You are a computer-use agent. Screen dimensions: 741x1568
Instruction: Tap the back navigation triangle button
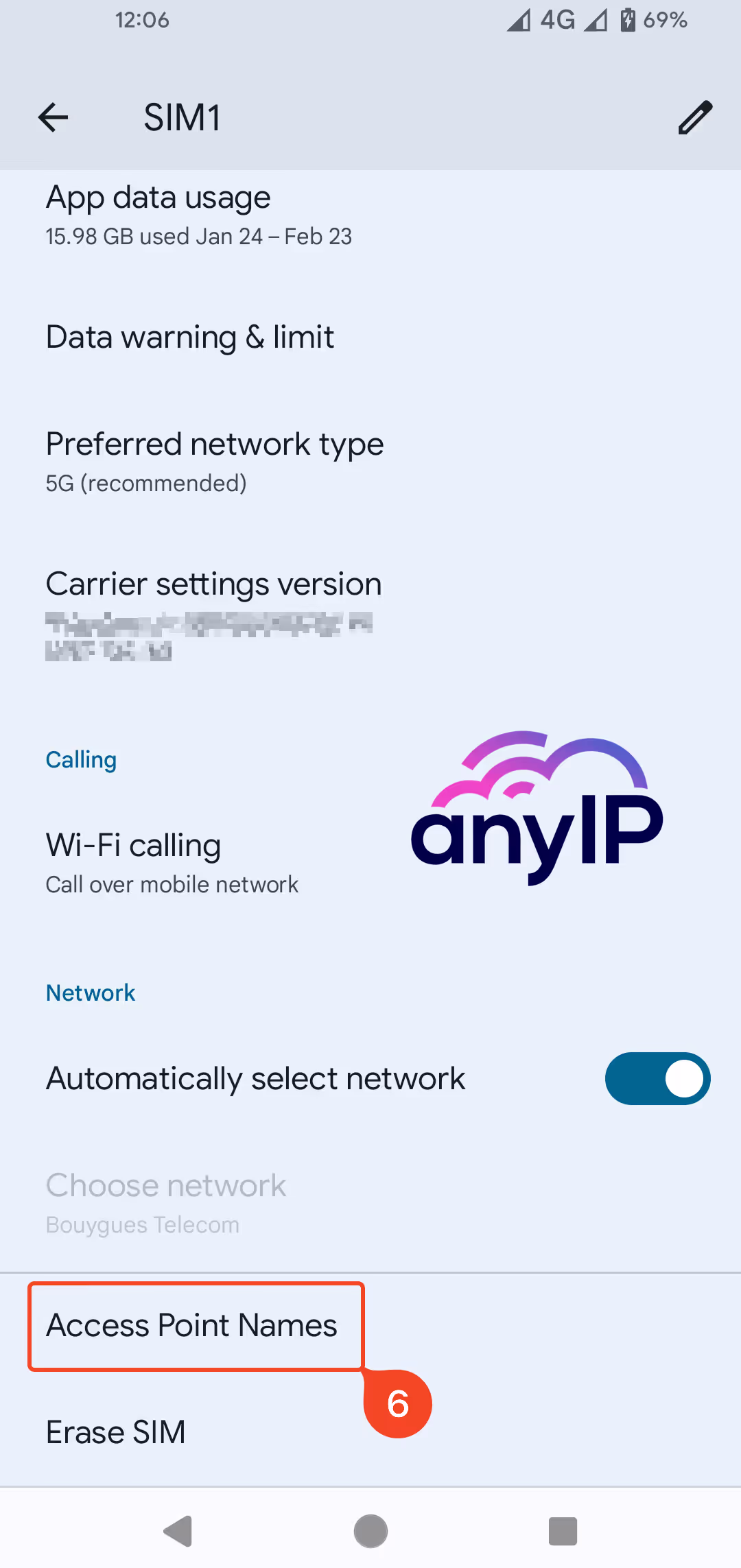178,1531
